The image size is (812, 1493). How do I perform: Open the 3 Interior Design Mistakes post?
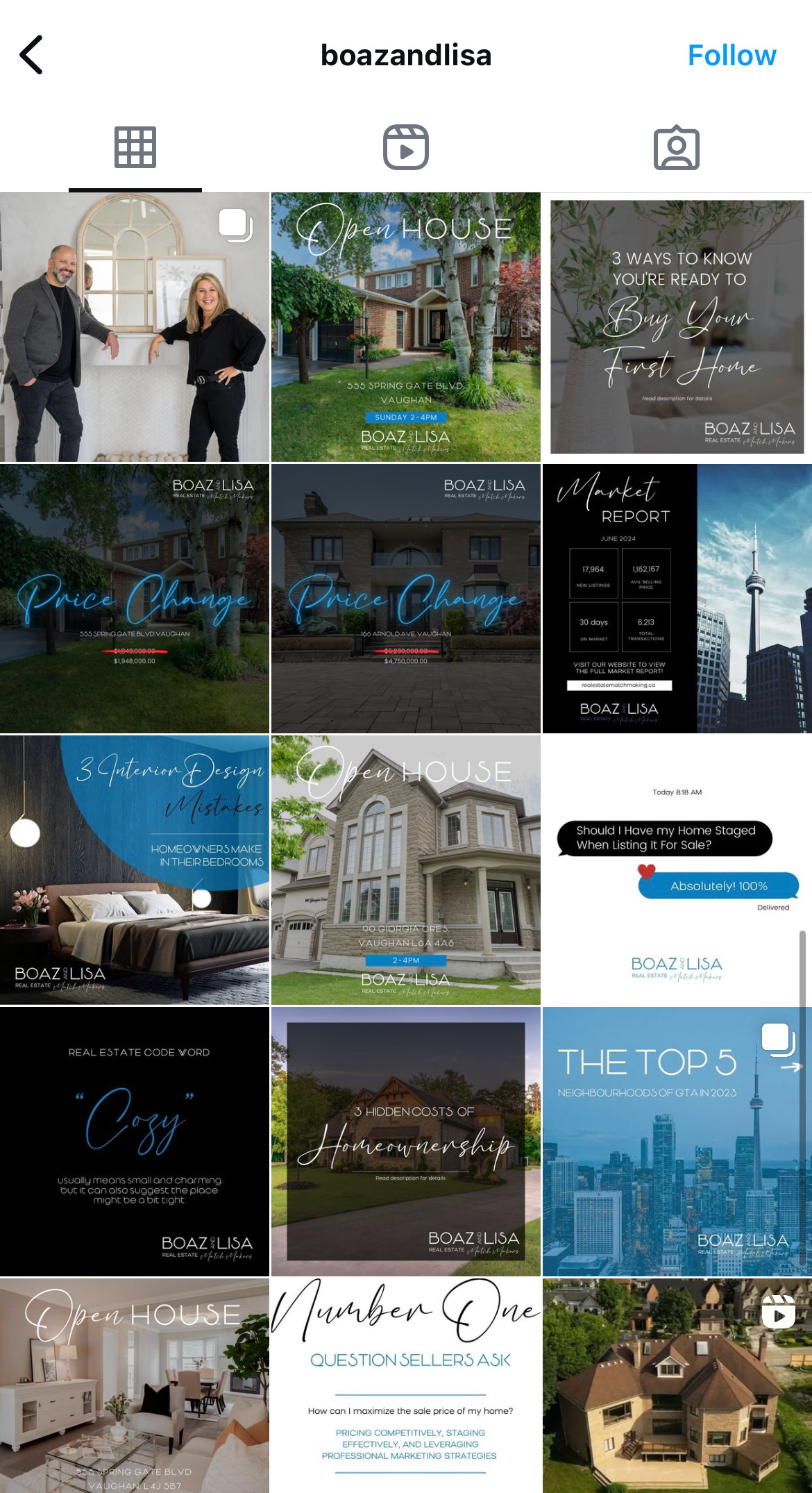[x=135, y=870]
